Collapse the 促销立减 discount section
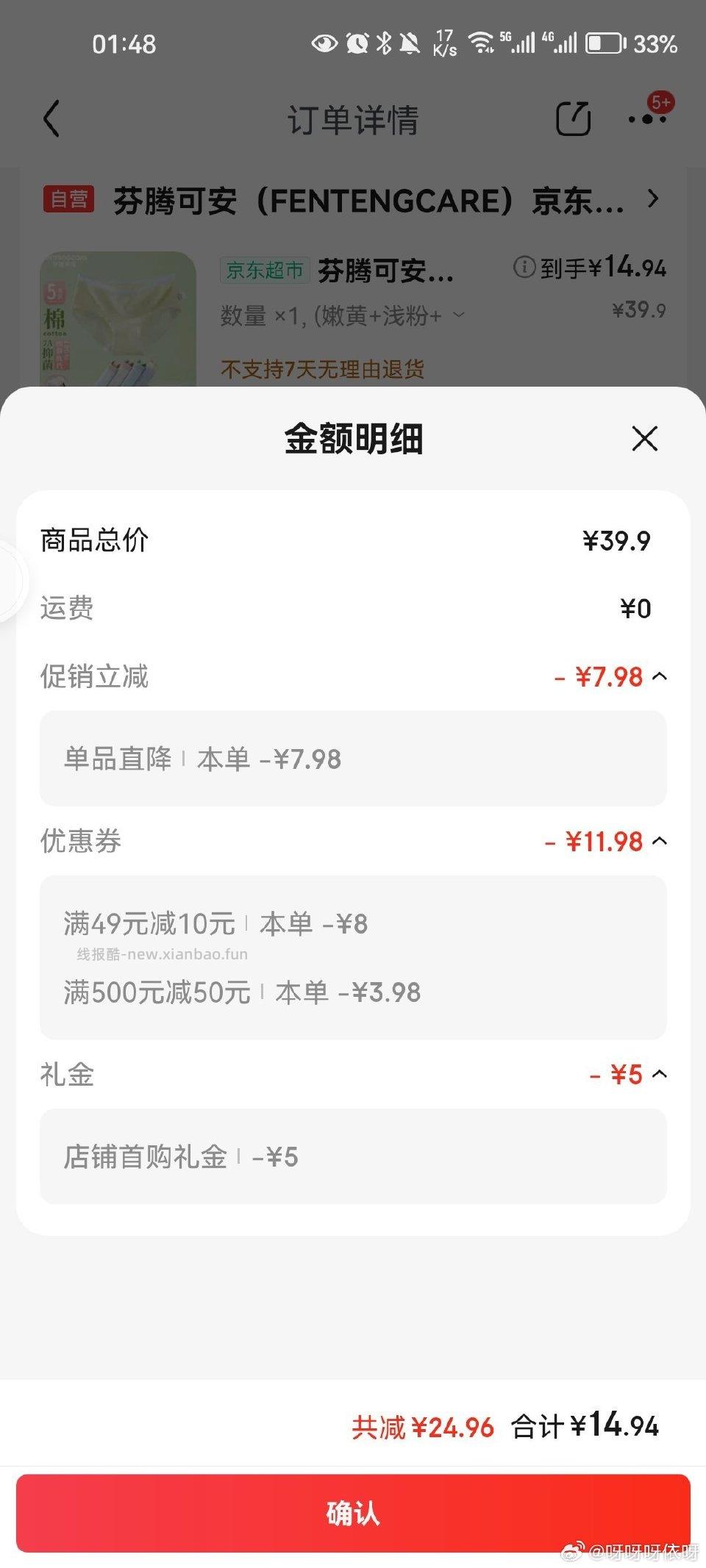This screenshot has height=1568, width=706. pos(658,677)
